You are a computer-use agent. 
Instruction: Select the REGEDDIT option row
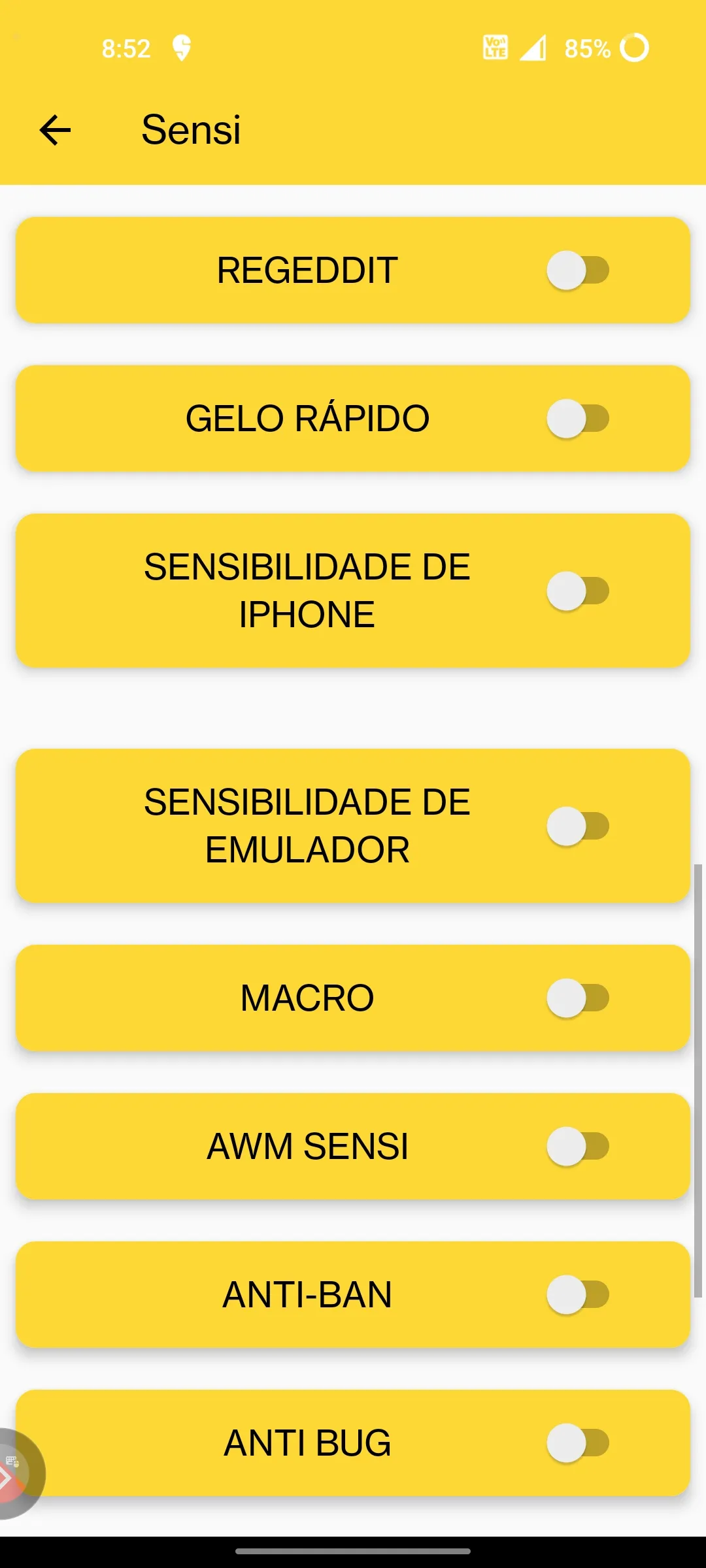coord(306,270)
